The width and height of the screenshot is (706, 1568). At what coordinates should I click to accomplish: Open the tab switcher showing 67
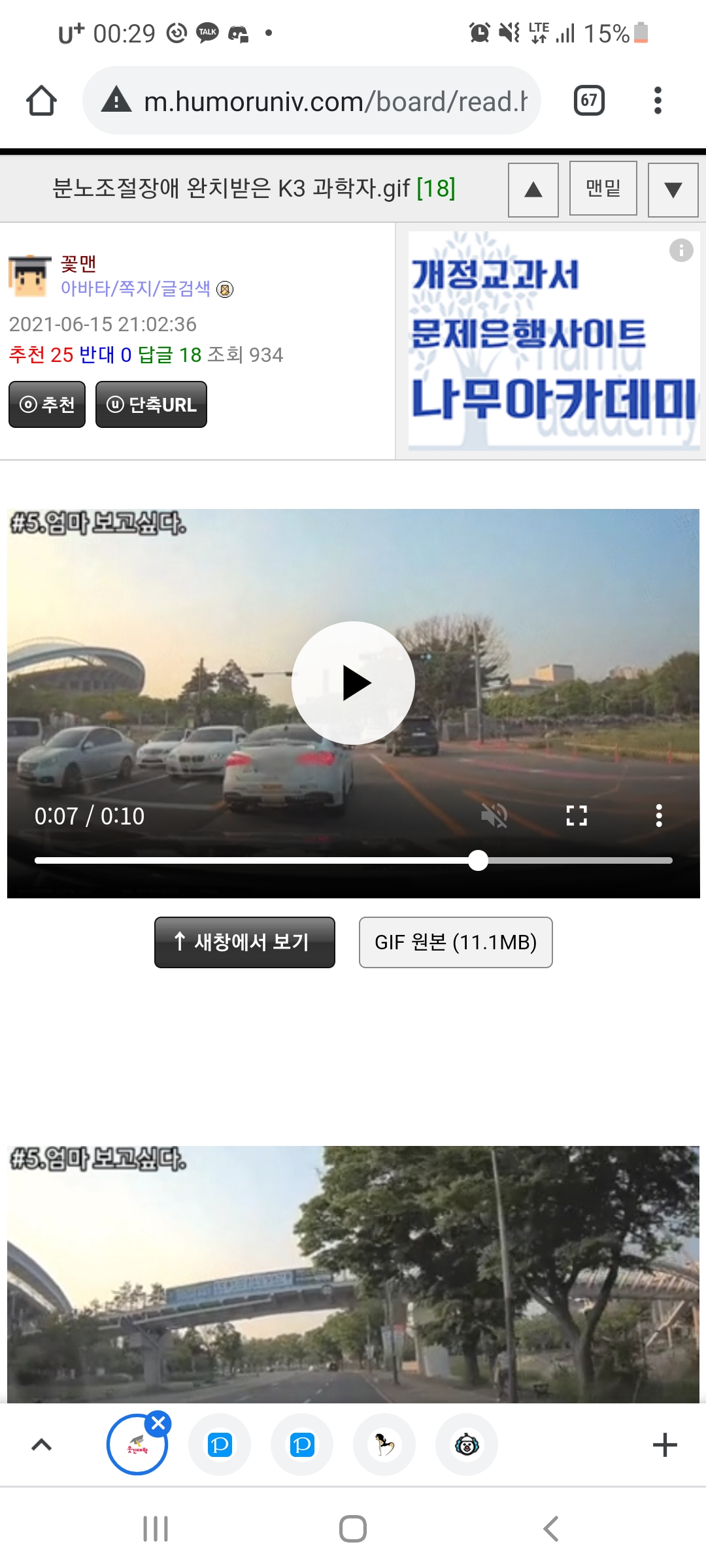(x=588, y=101)
